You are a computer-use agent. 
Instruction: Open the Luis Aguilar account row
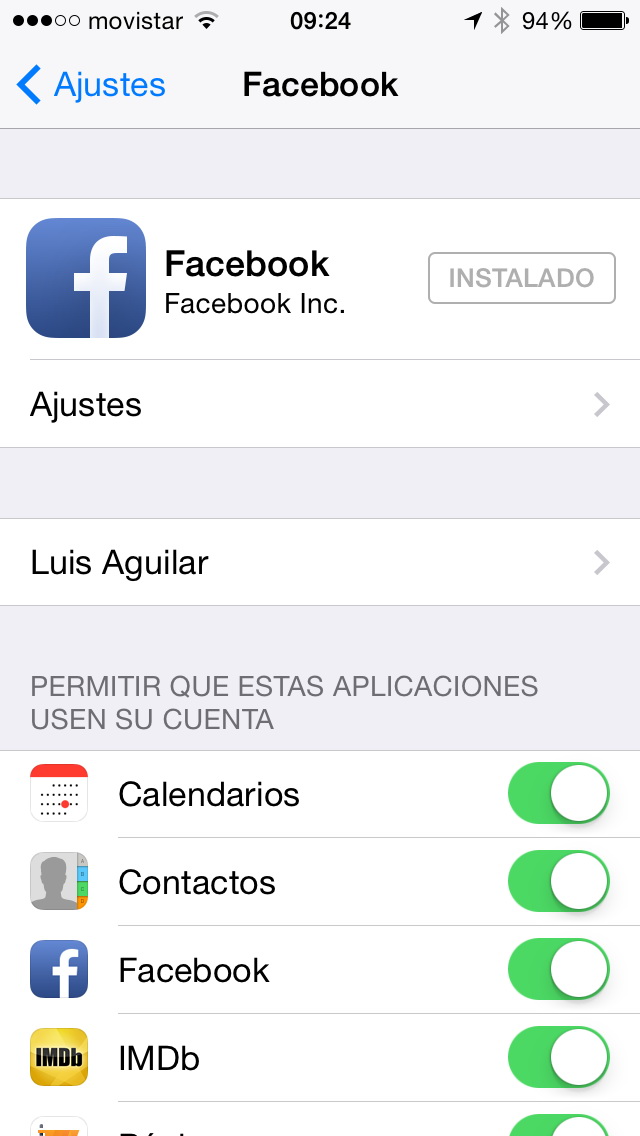[320, 562]
